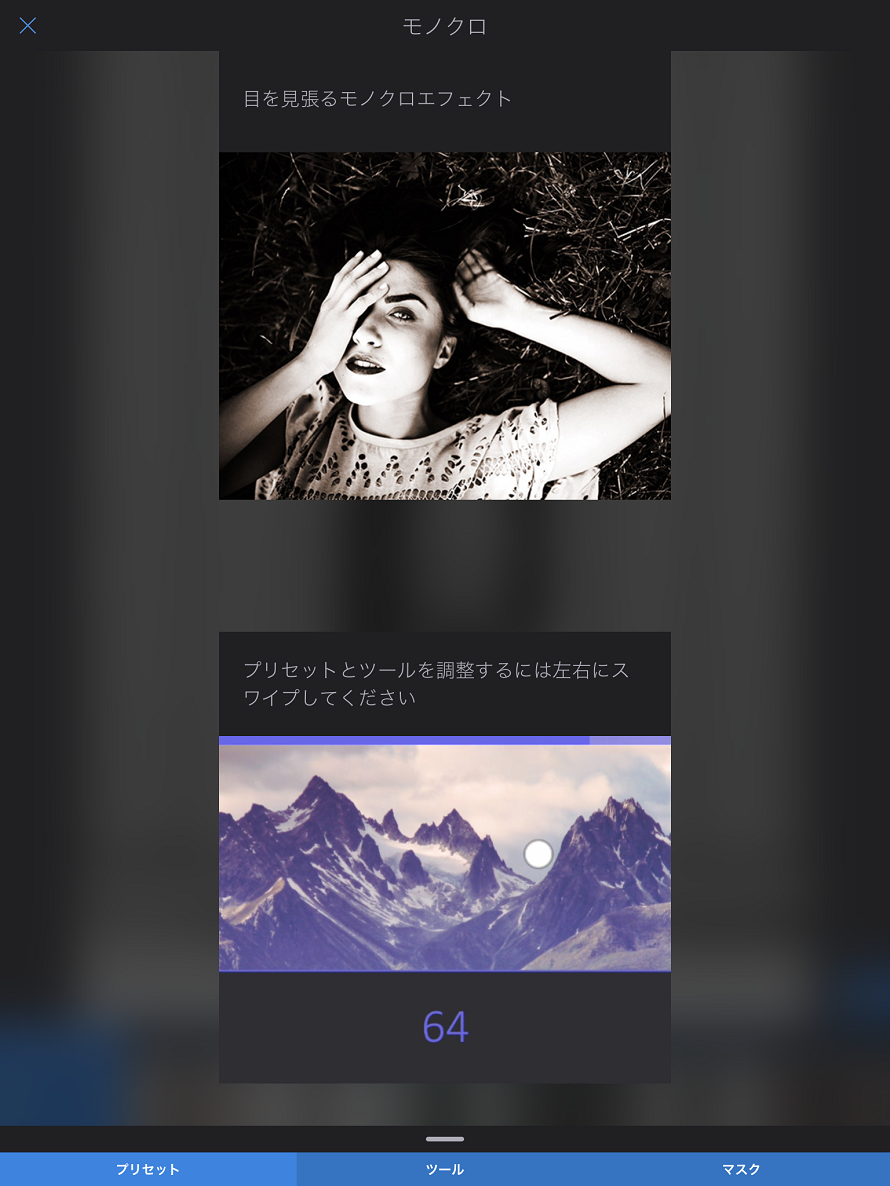
Task: Tap the panel handle above the tabs
Action: point(445,1139)
